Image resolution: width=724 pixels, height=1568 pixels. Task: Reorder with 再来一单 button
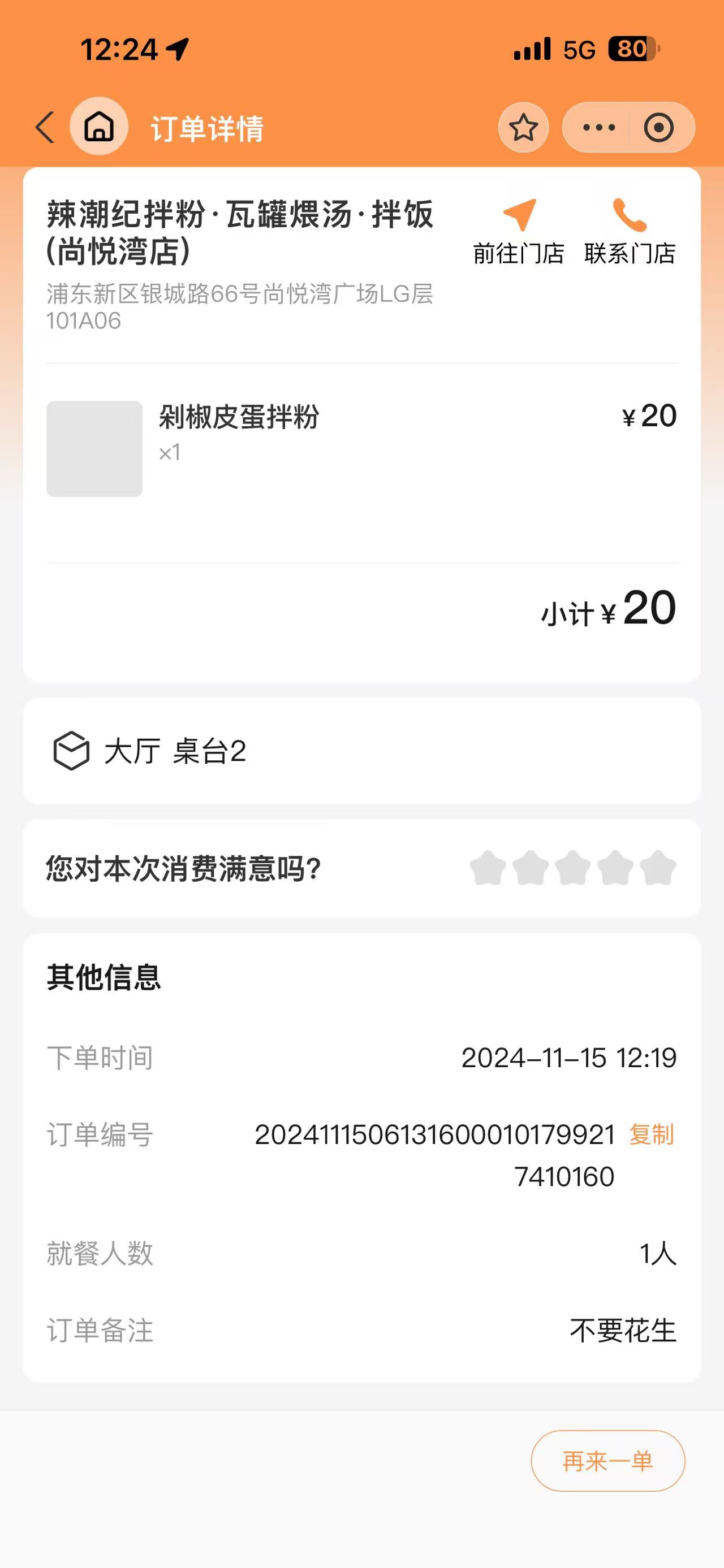pos(607,1461)
